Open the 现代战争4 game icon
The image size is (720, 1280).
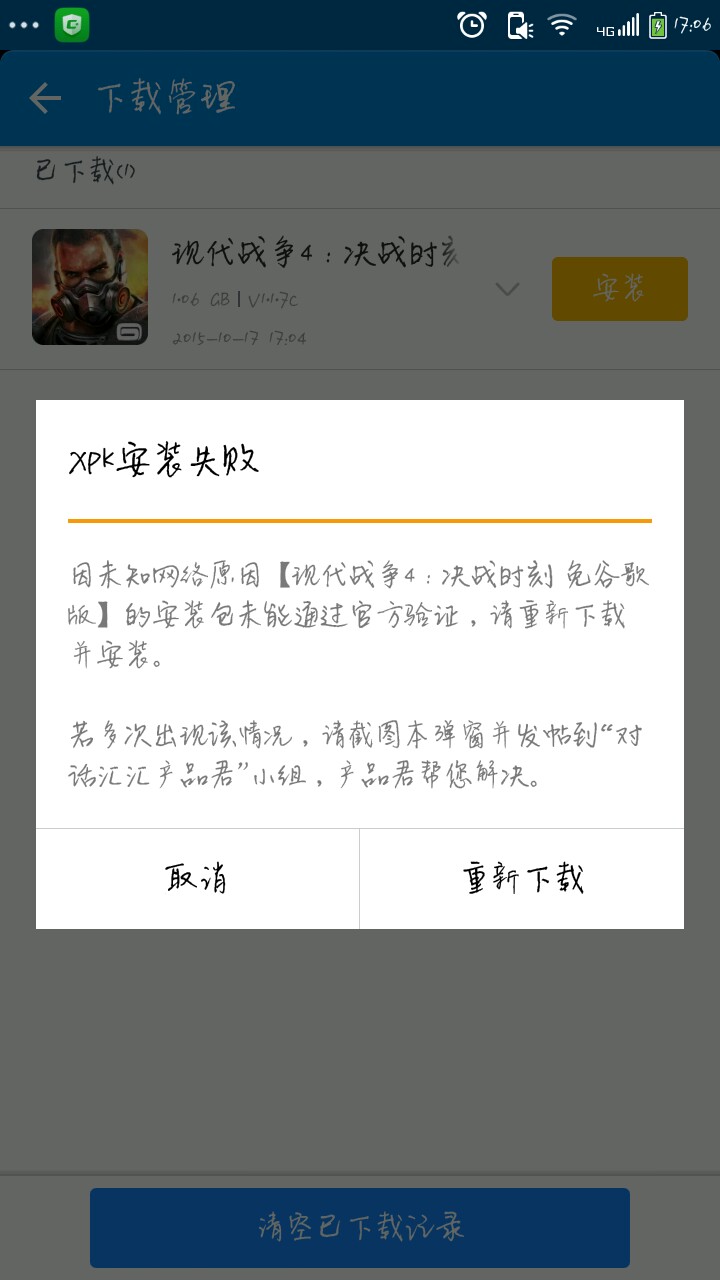(90, 287)
